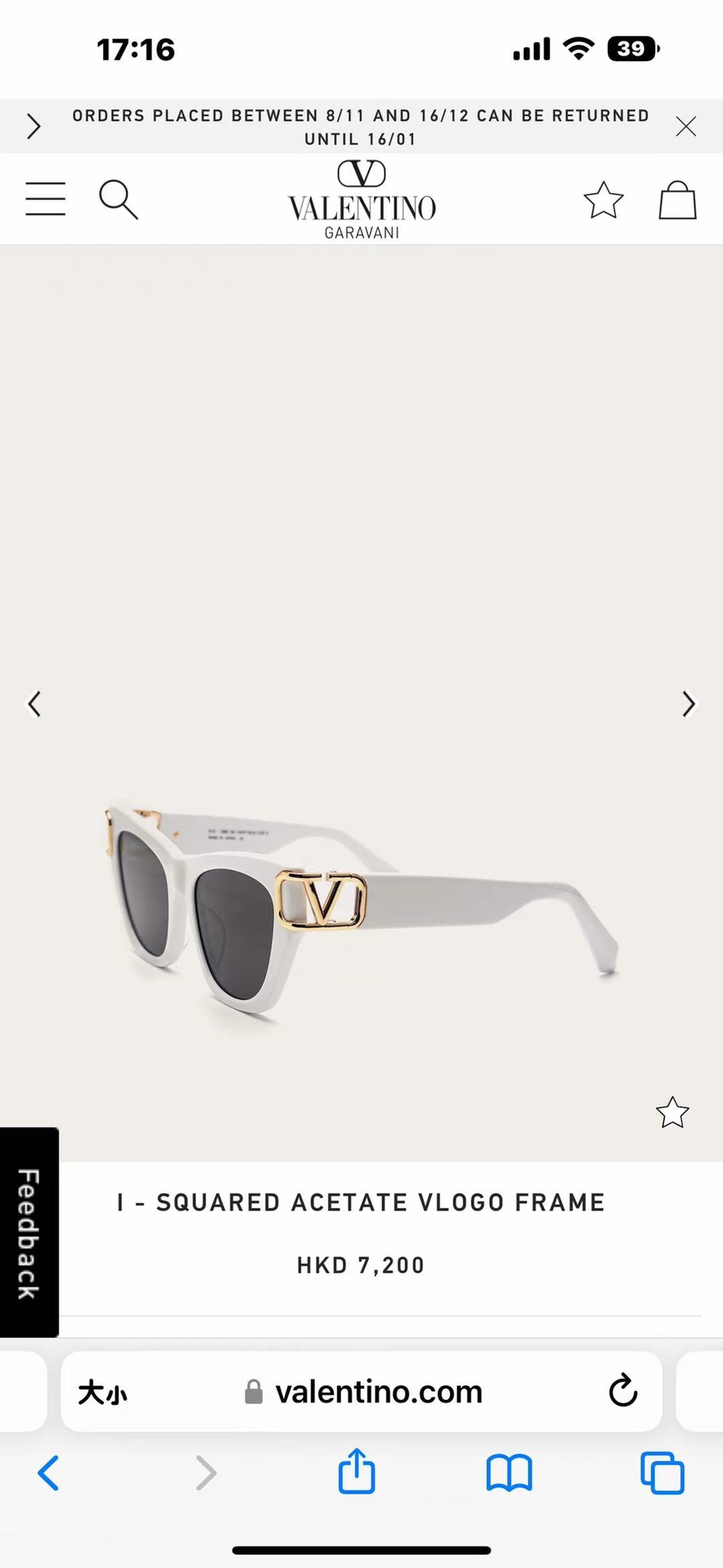723x1568 pixels.
Task: Add sunglasses to wishlist
Action: (672, 1113)
